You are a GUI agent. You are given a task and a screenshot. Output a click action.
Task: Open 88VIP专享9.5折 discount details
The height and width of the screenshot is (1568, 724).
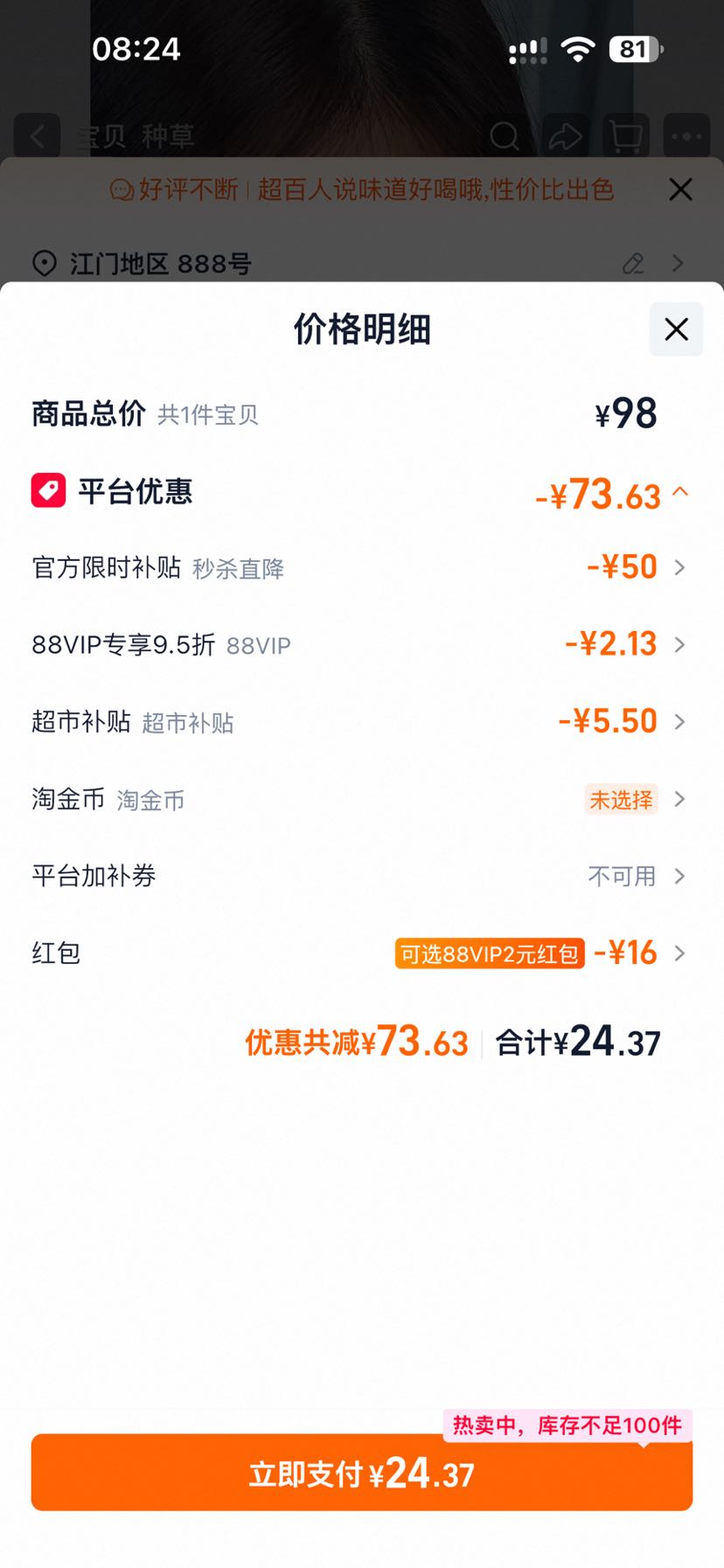361,645
